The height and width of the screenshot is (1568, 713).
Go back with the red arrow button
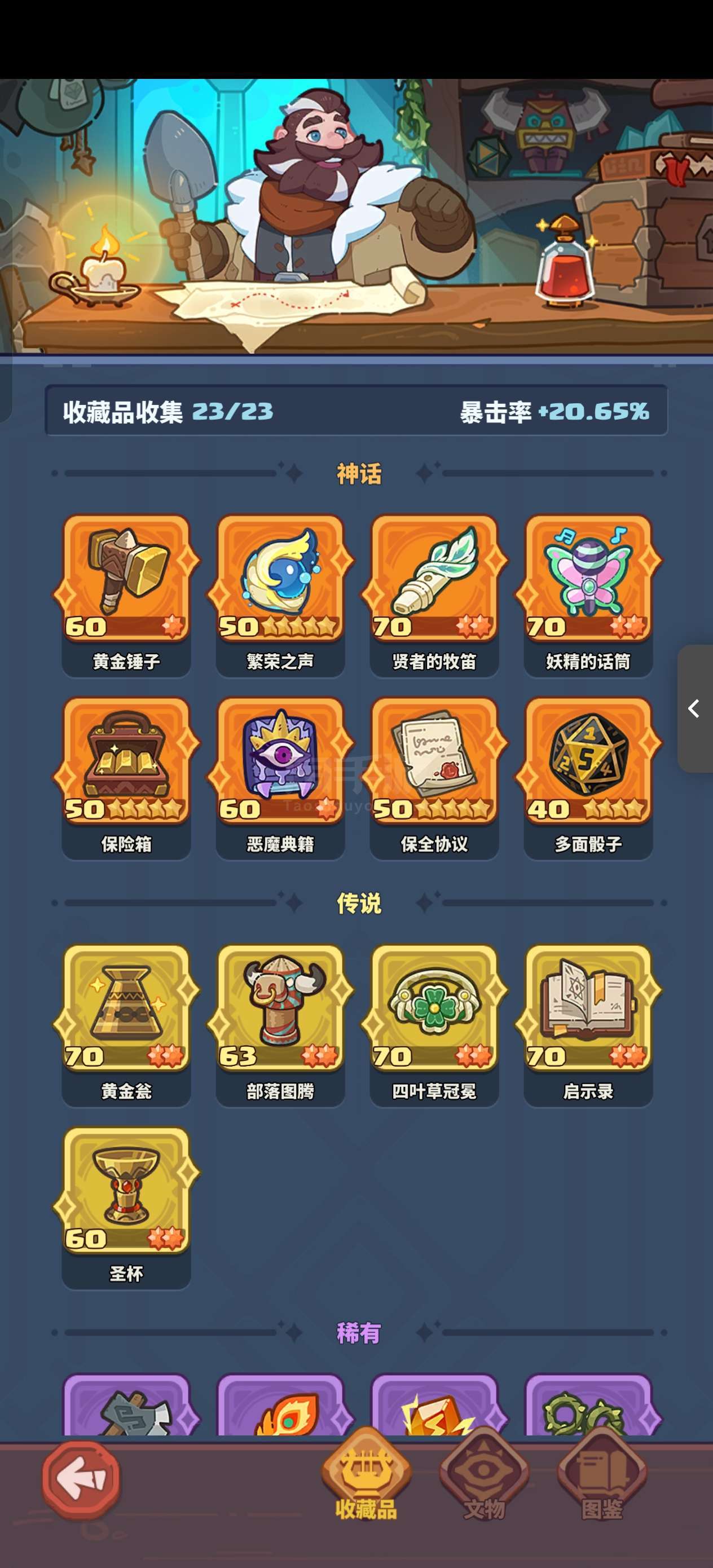81,1480
